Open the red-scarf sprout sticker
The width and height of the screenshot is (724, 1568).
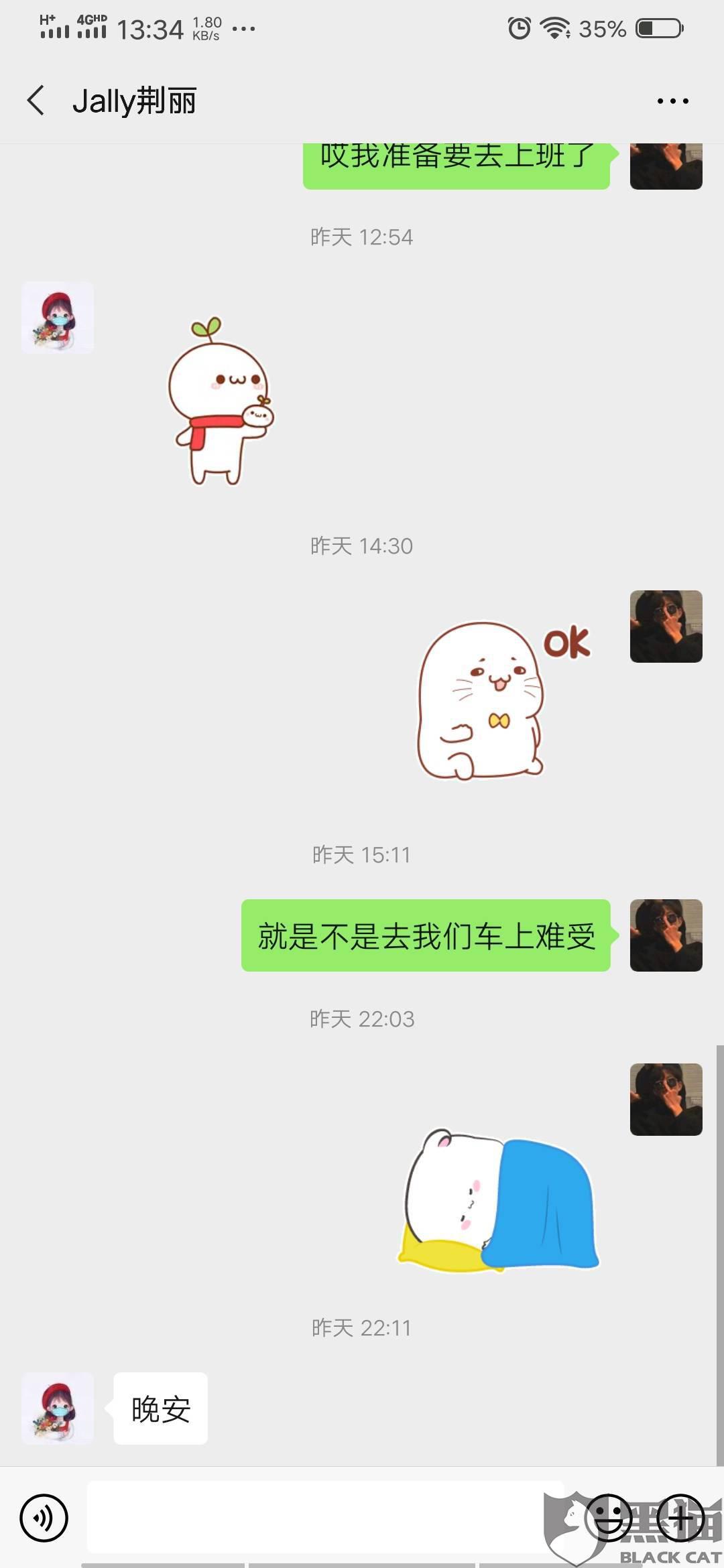[221, 402]
